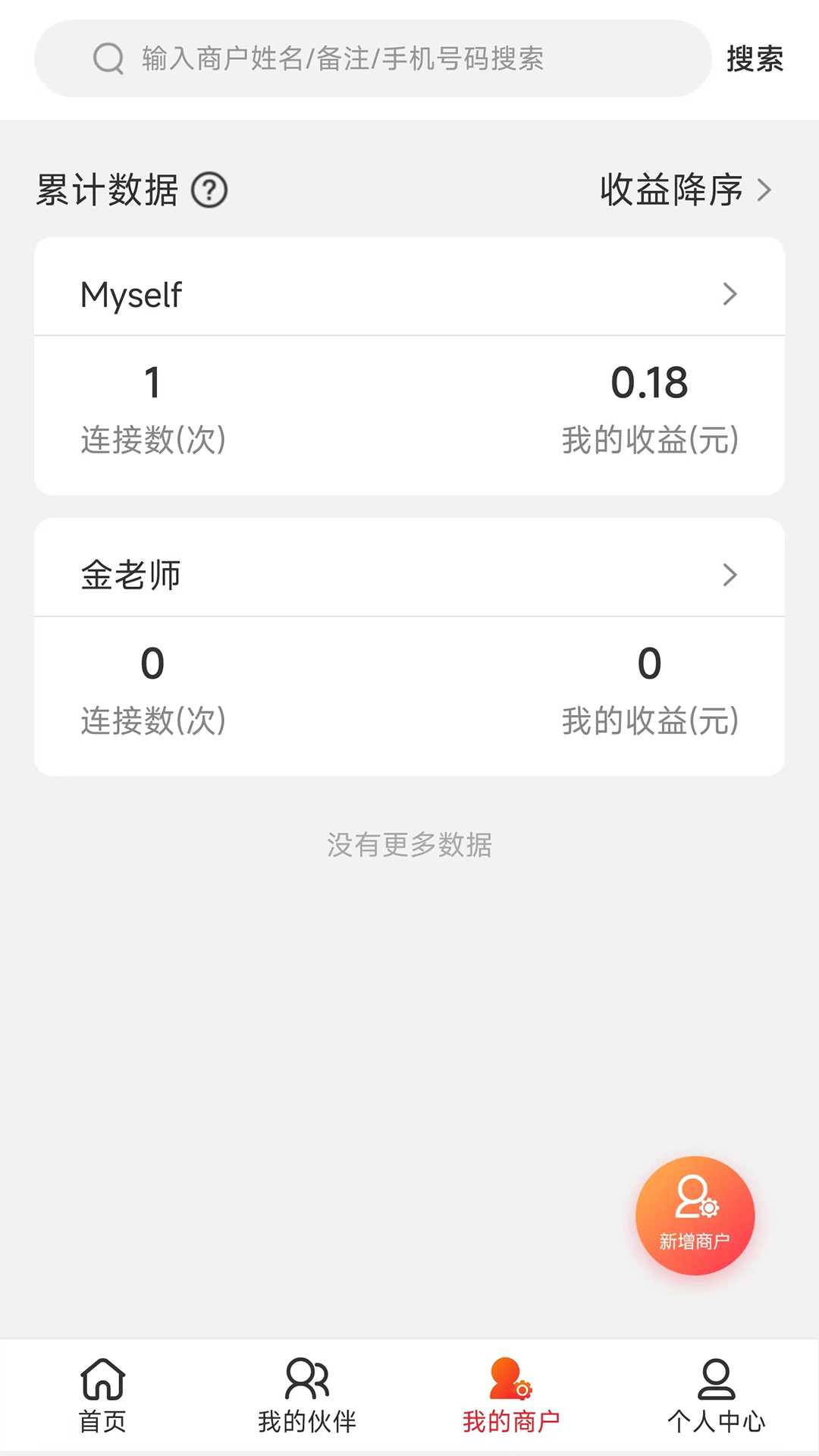Switch to the 首页 tab

click(102, 1395)
